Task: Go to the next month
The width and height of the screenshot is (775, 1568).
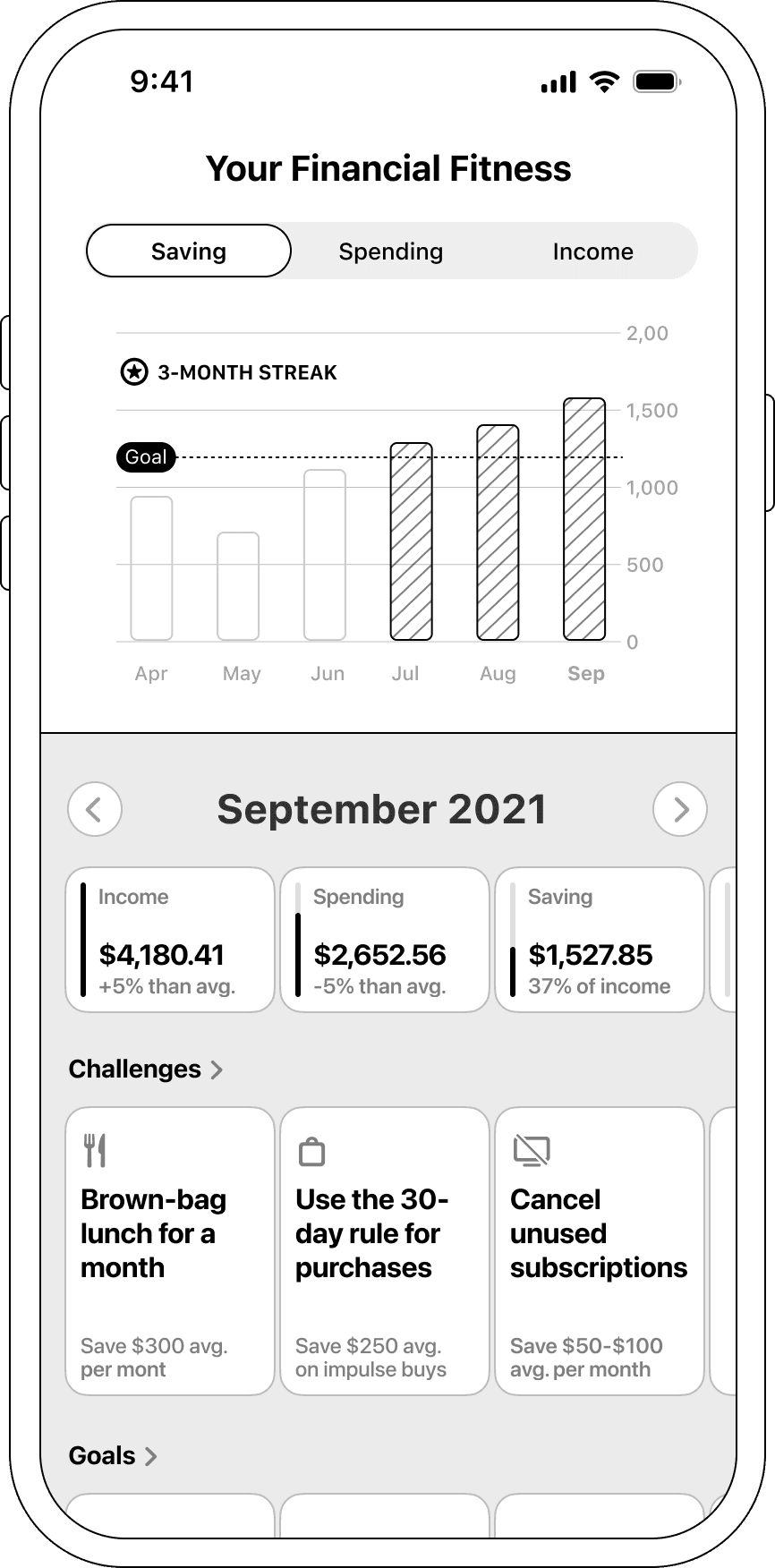Action: pos(680,809)
